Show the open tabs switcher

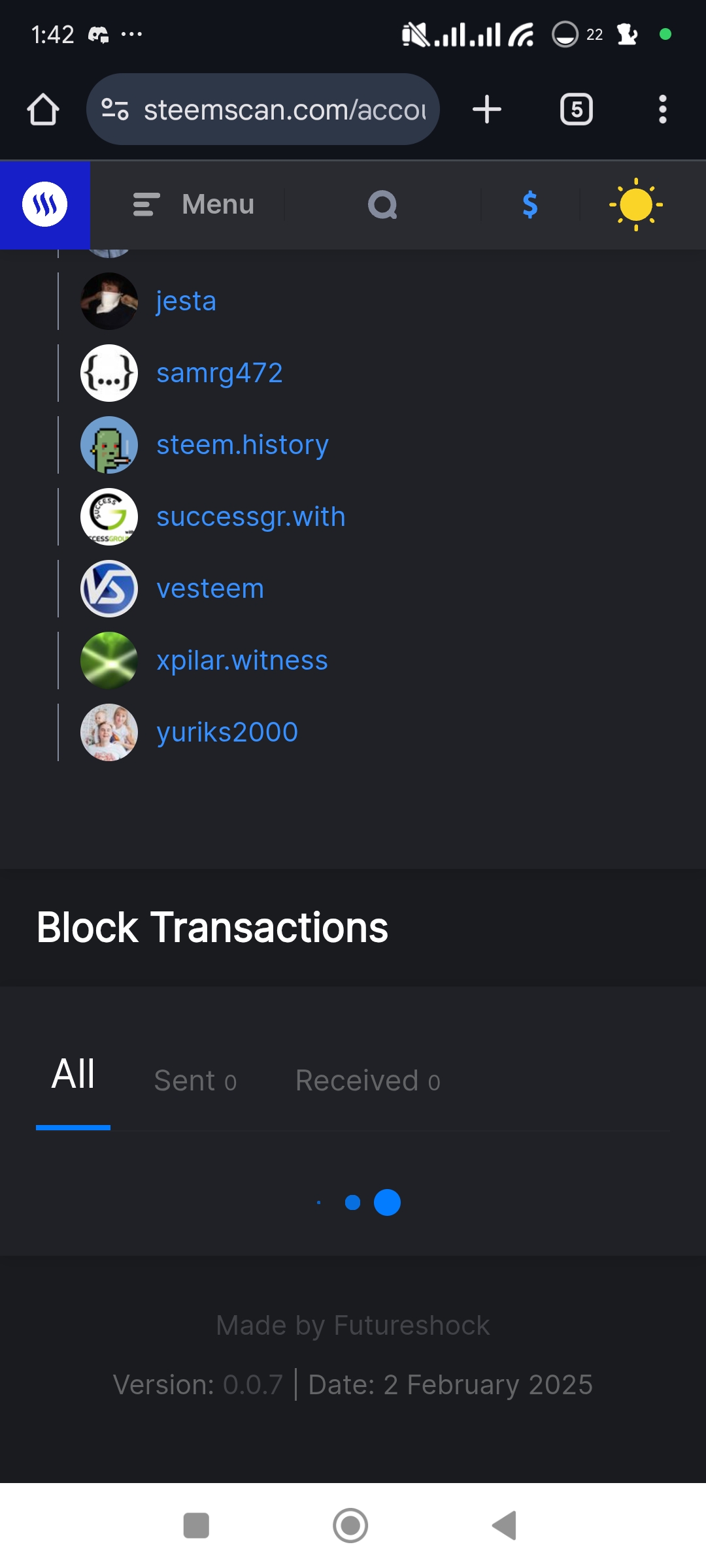[x=576, y=109]
